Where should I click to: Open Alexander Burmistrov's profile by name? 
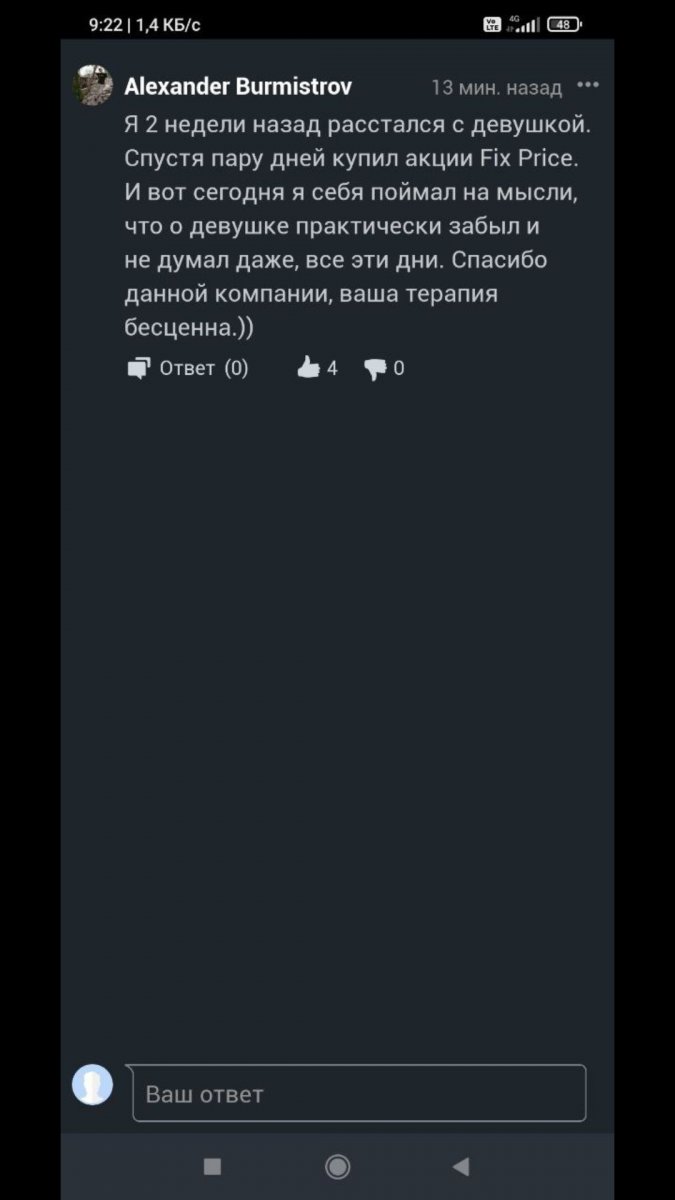[x=238, y=87]
